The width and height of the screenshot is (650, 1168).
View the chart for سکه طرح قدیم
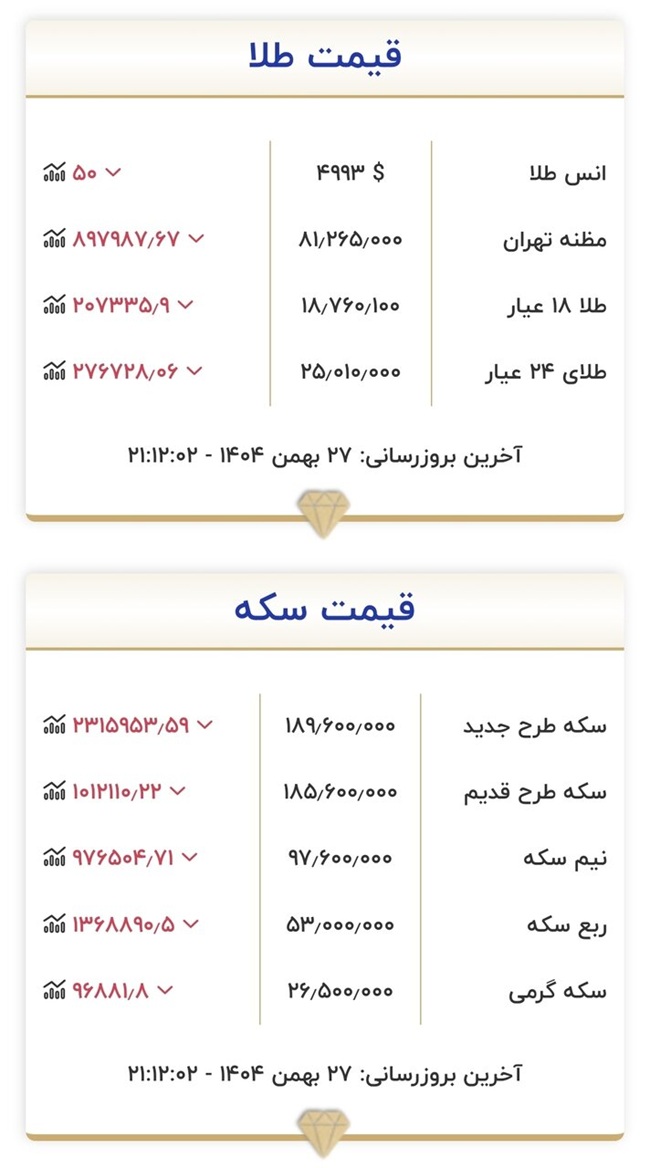pyautogui.click(x=54, y=791)
